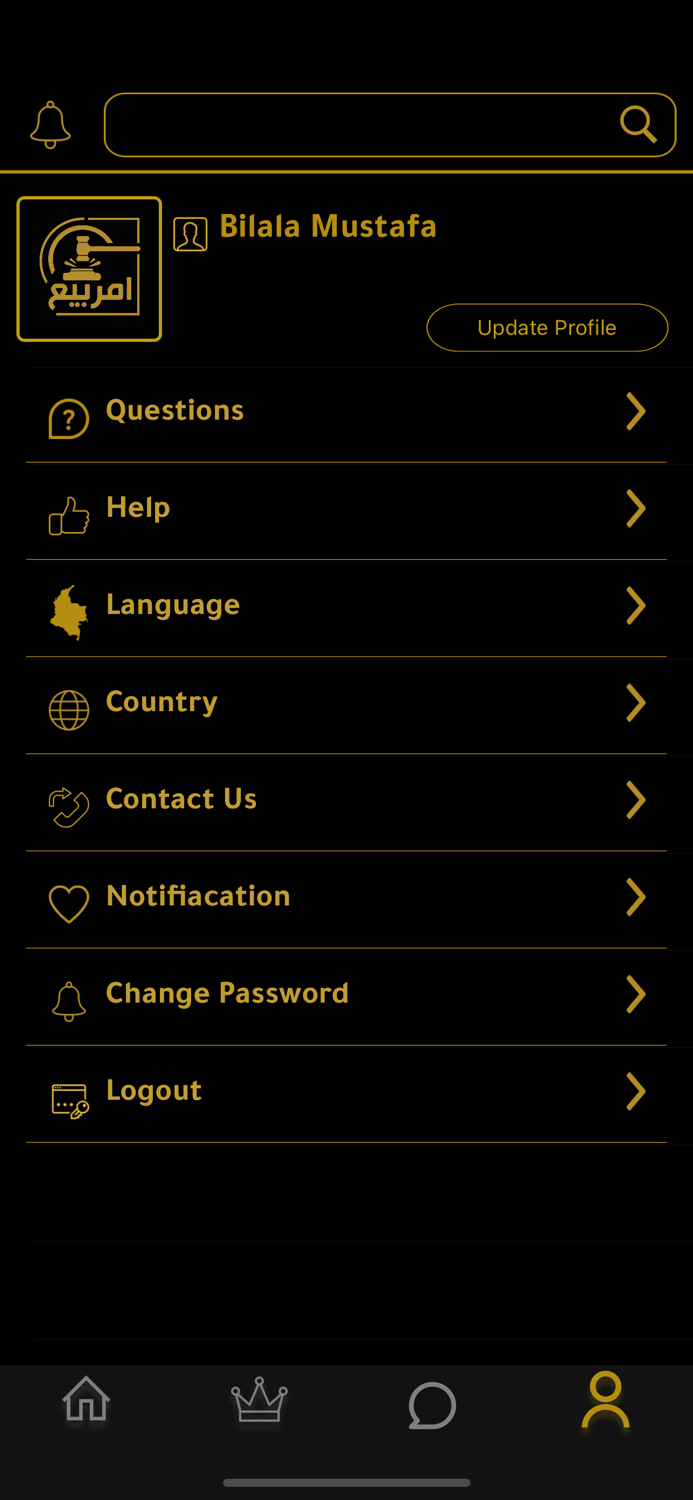Go to Contact Us
Viewport: 693px width, 1500px height.
click(x=346, y=800)
